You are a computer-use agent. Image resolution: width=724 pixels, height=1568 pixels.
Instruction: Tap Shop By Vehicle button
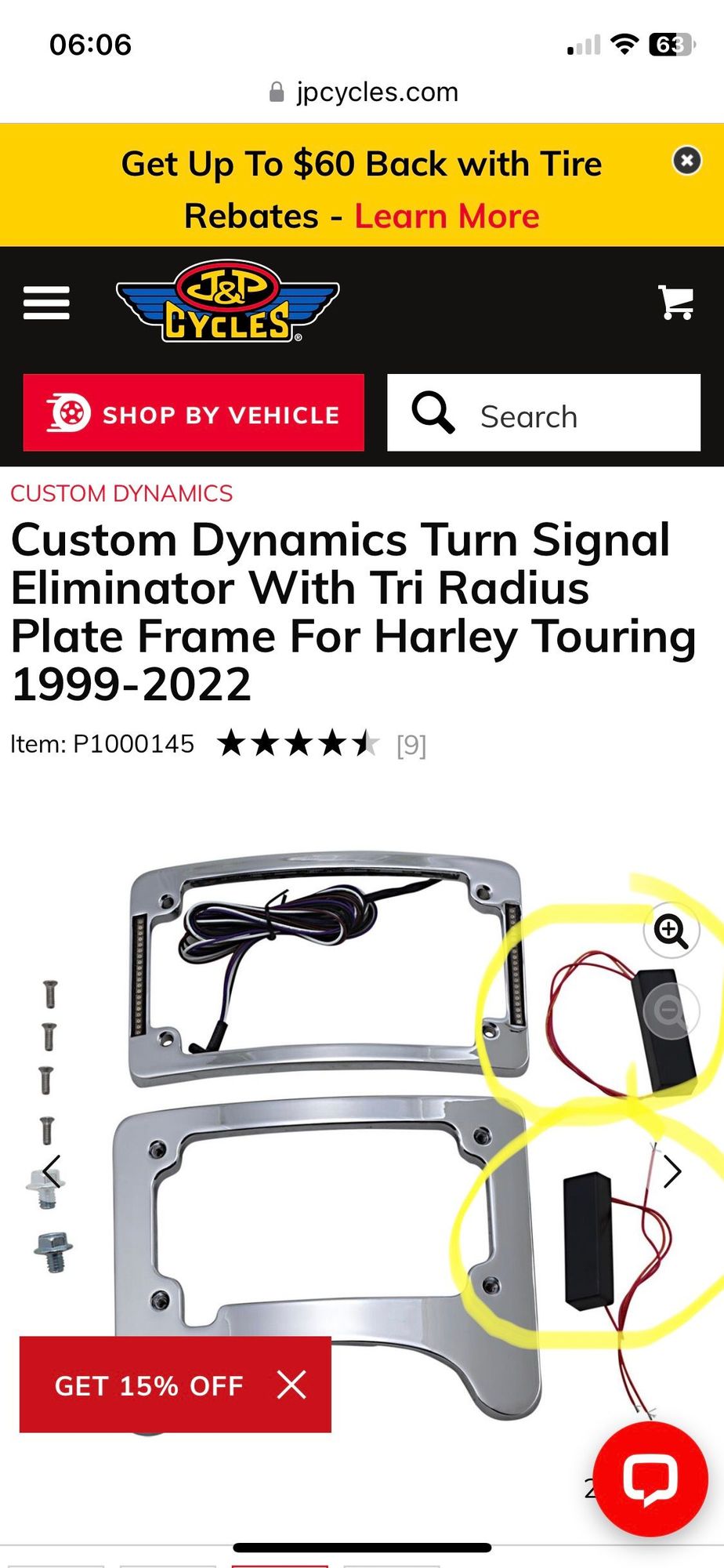pos(194,413)
